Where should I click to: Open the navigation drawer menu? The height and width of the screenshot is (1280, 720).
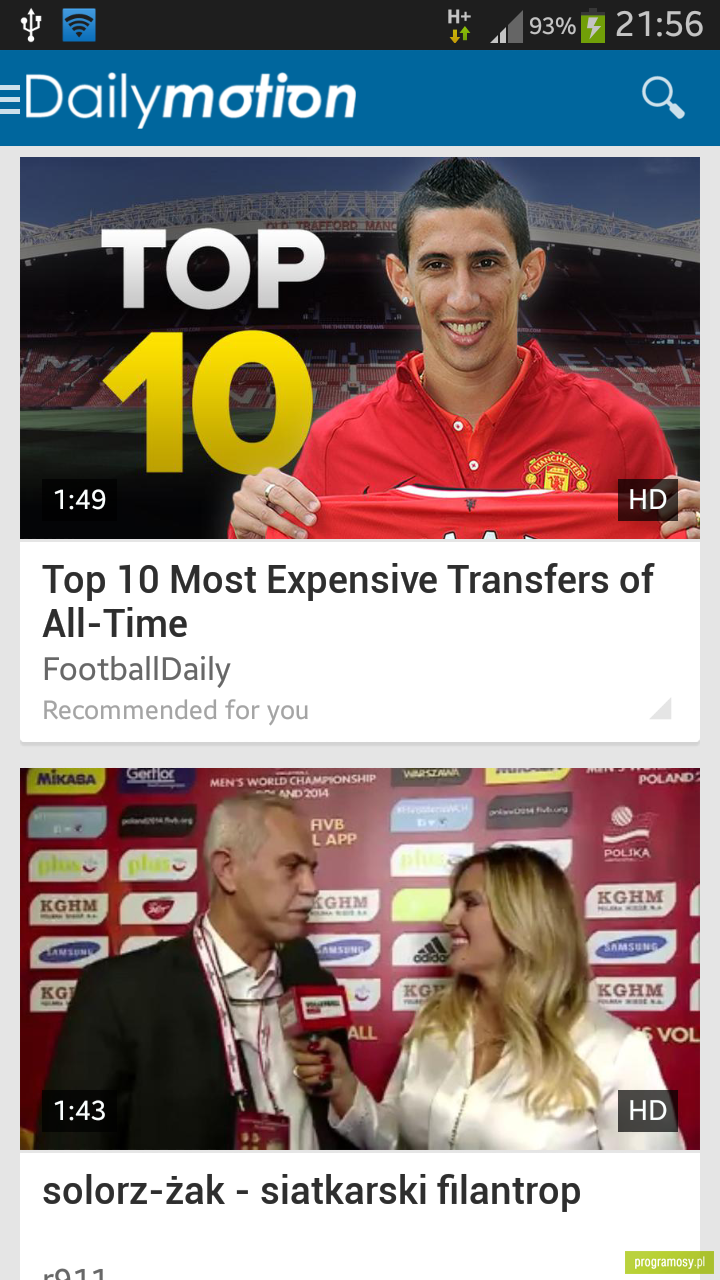pos(11,98)
